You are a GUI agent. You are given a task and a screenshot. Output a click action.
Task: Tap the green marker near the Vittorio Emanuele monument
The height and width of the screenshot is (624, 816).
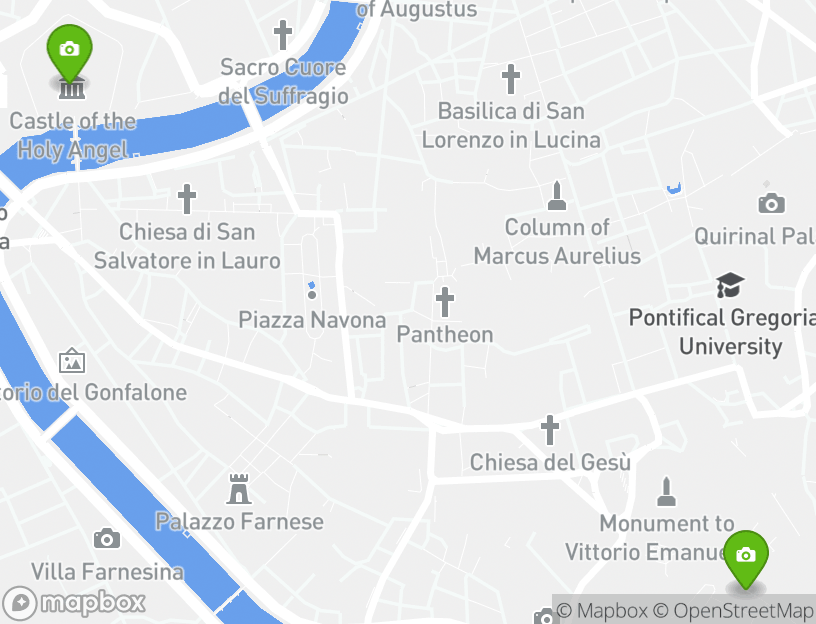745,557
